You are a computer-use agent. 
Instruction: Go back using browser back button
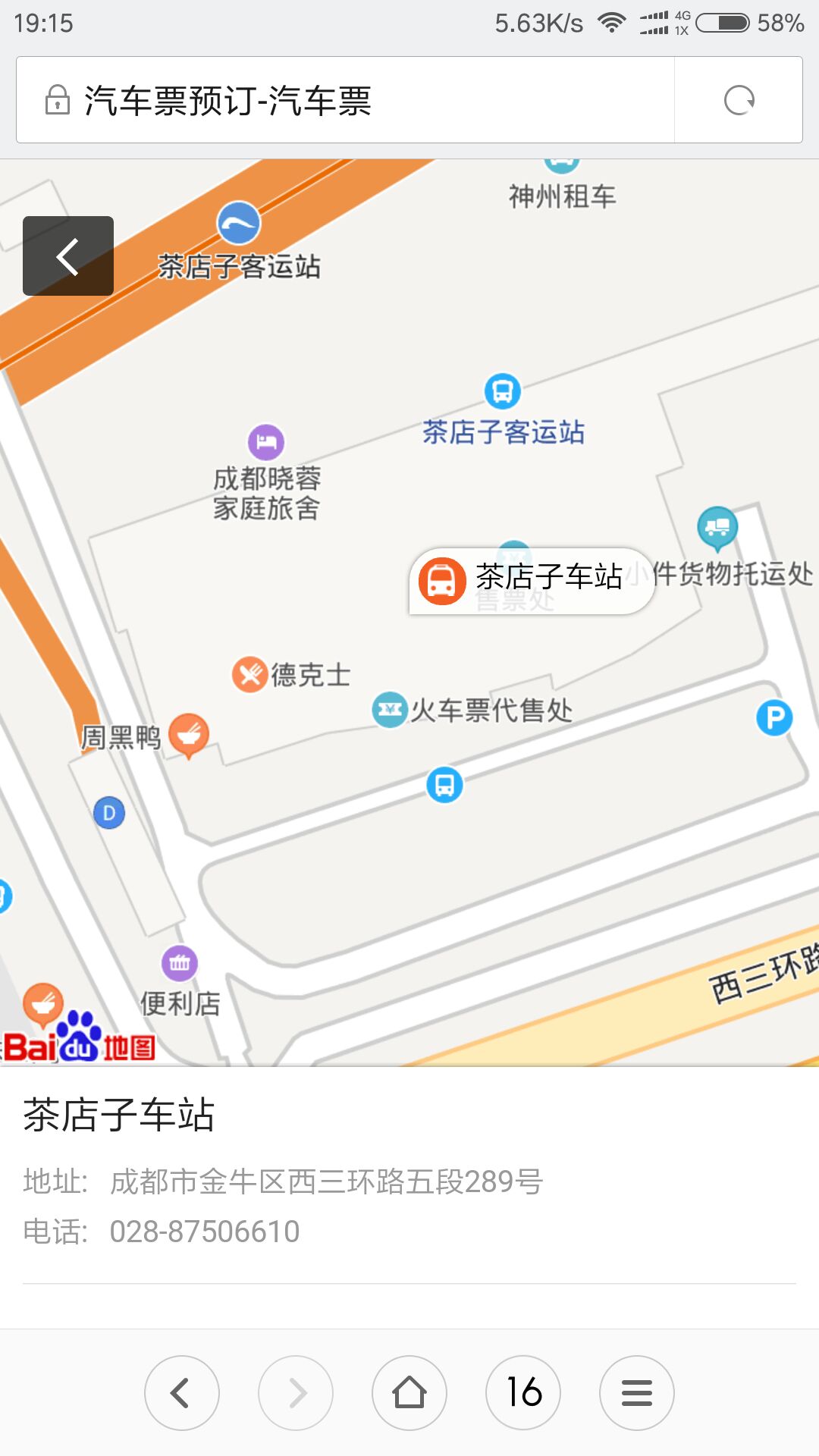click(x=181, y=1393)
